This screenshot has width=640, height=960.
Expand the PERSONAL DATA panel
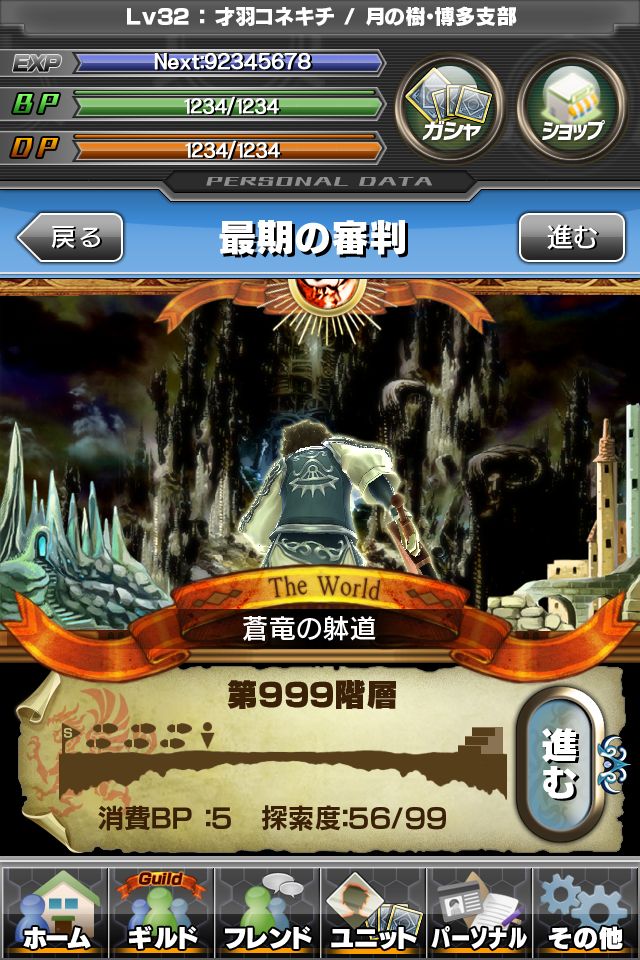coord(320,182)
